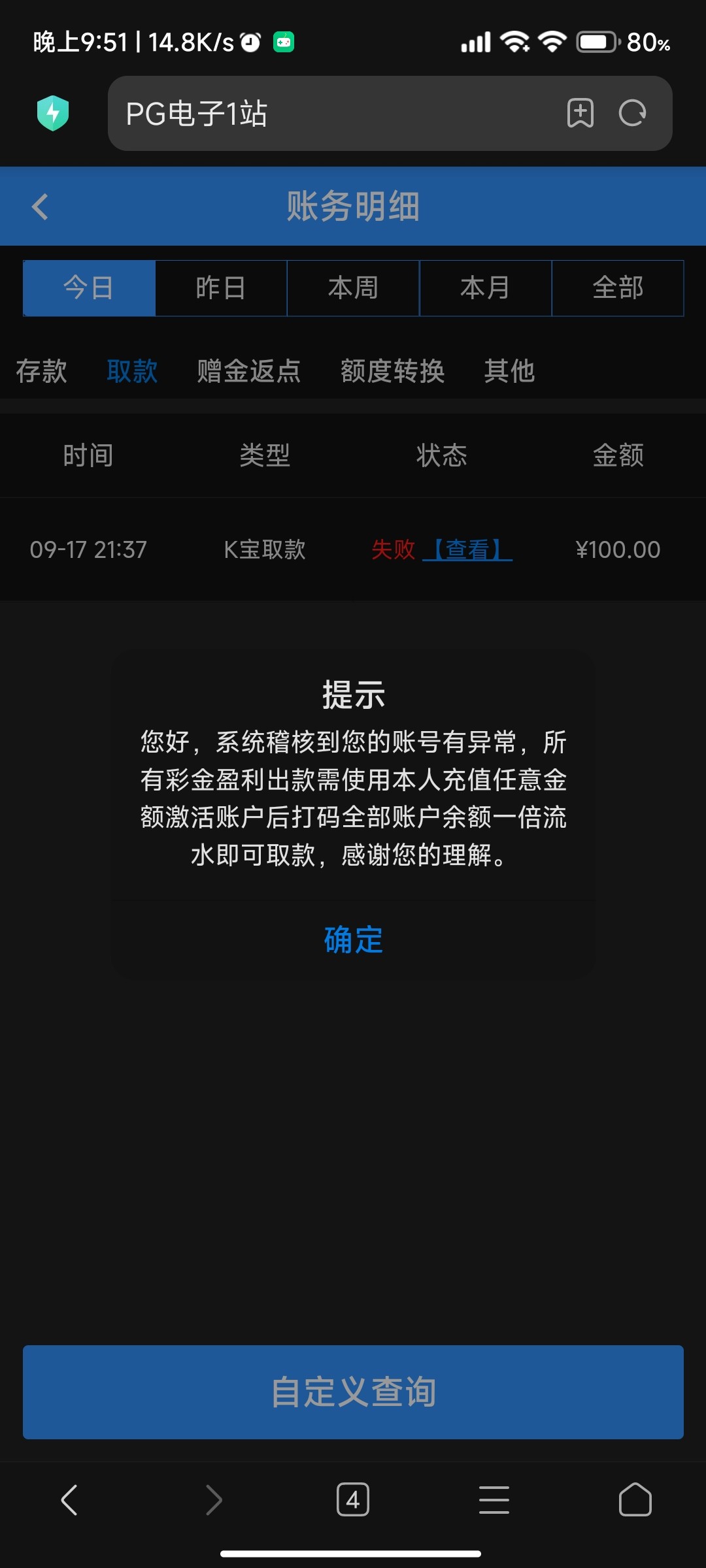The height and width of the screenshot is (1568, 706).
Task: Confirm the 提示 dialog with 确定
Action: point(353,940)
